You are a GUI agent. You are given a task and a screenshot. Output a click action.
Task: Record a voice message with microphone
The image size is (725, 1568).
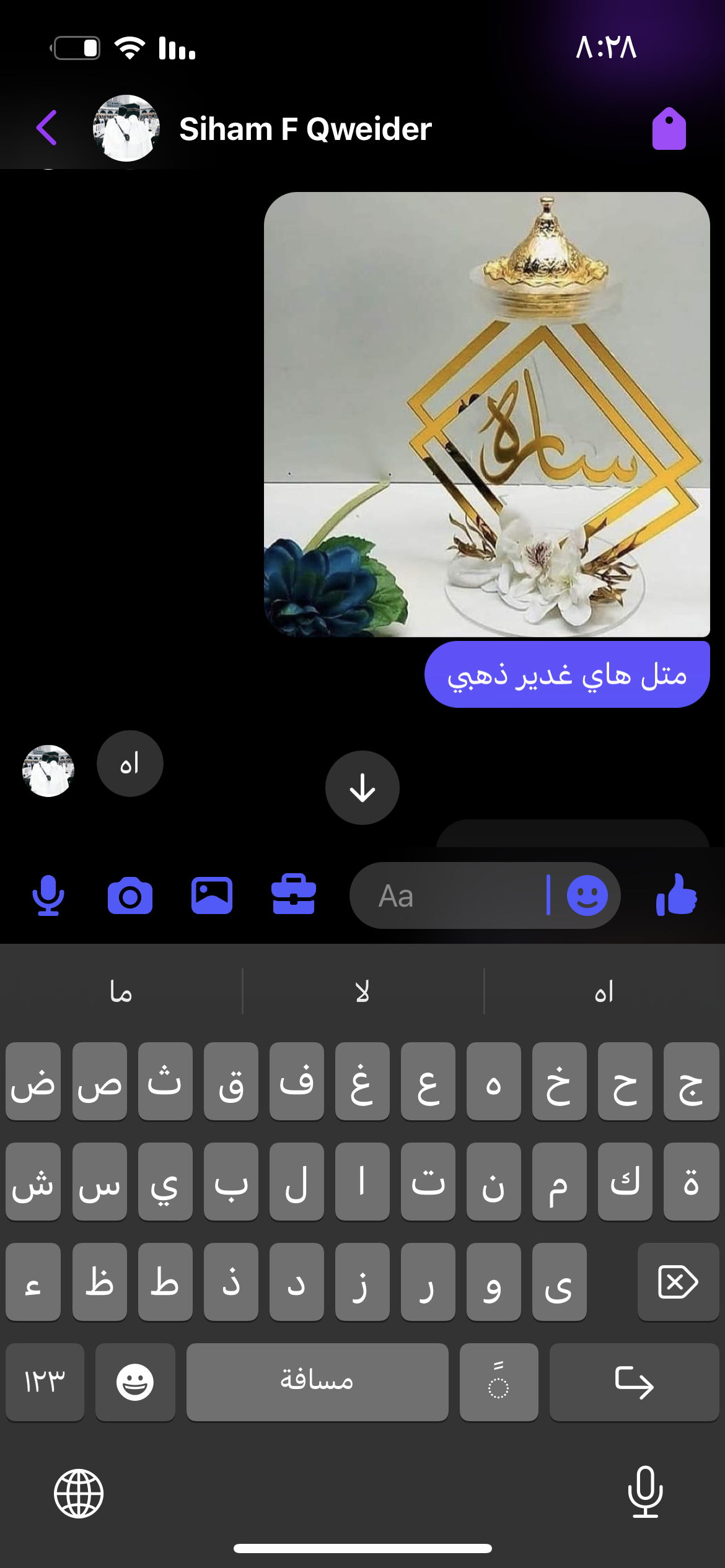(48, 895)
